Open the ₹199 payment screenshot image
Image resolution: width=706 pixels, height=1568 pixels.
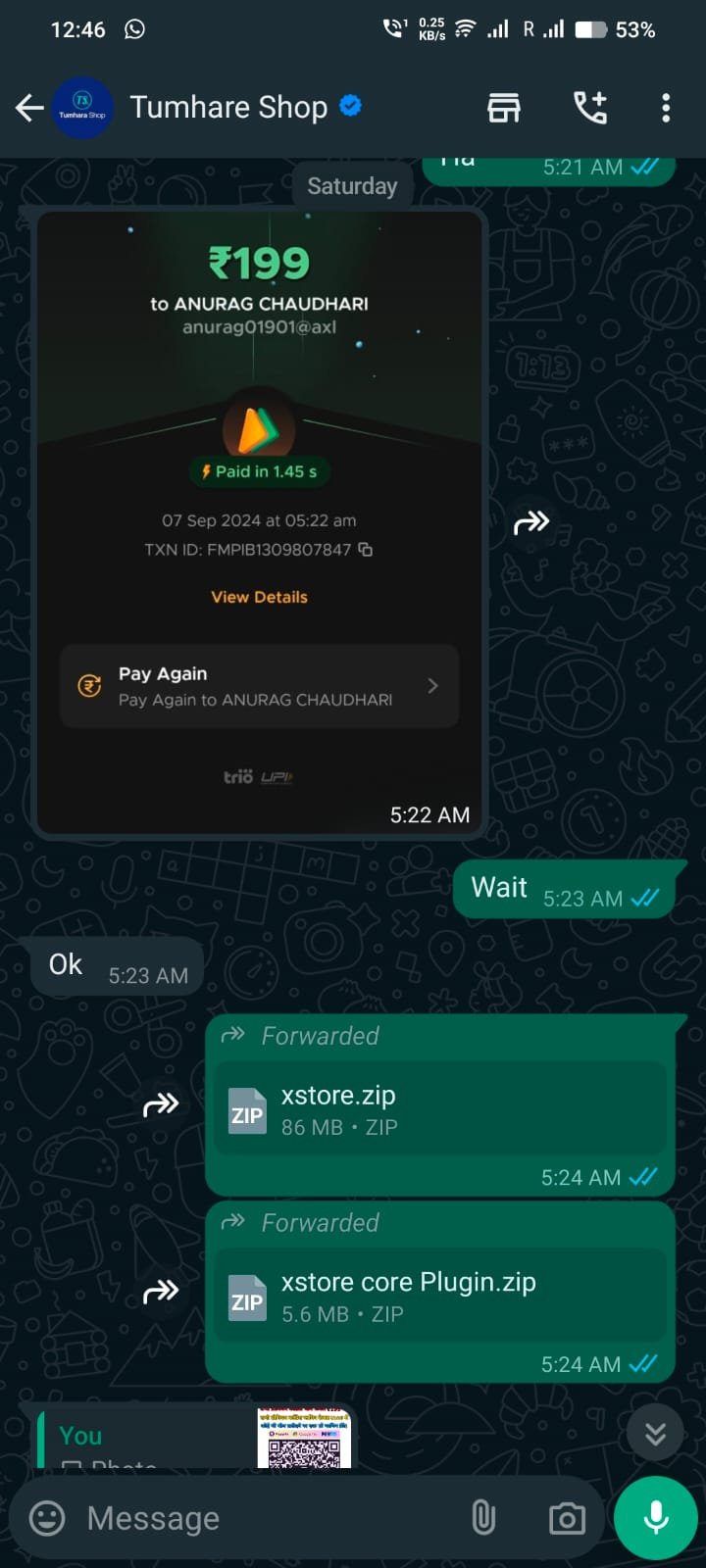259,524
